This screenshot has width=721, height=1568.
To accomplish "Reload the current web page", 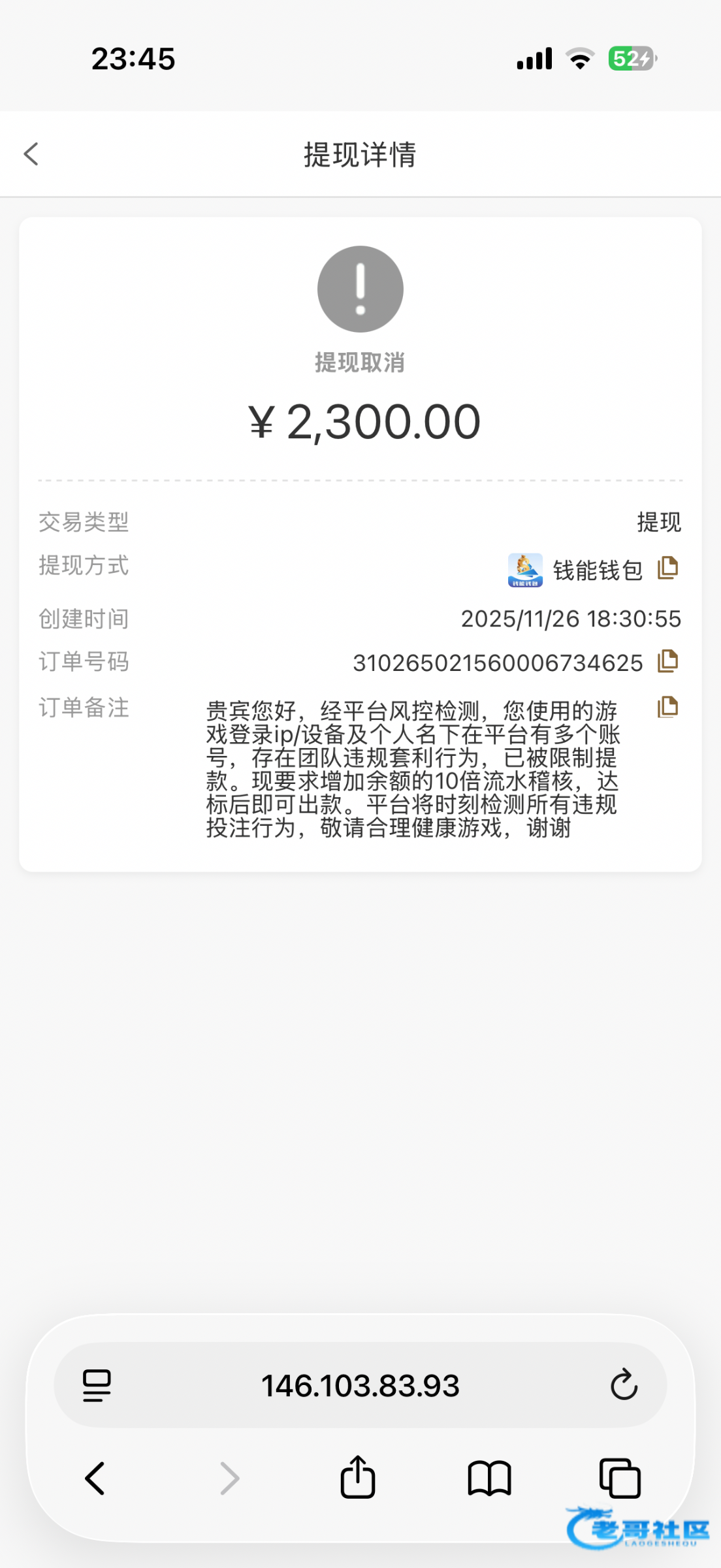I will [624, 1385].
